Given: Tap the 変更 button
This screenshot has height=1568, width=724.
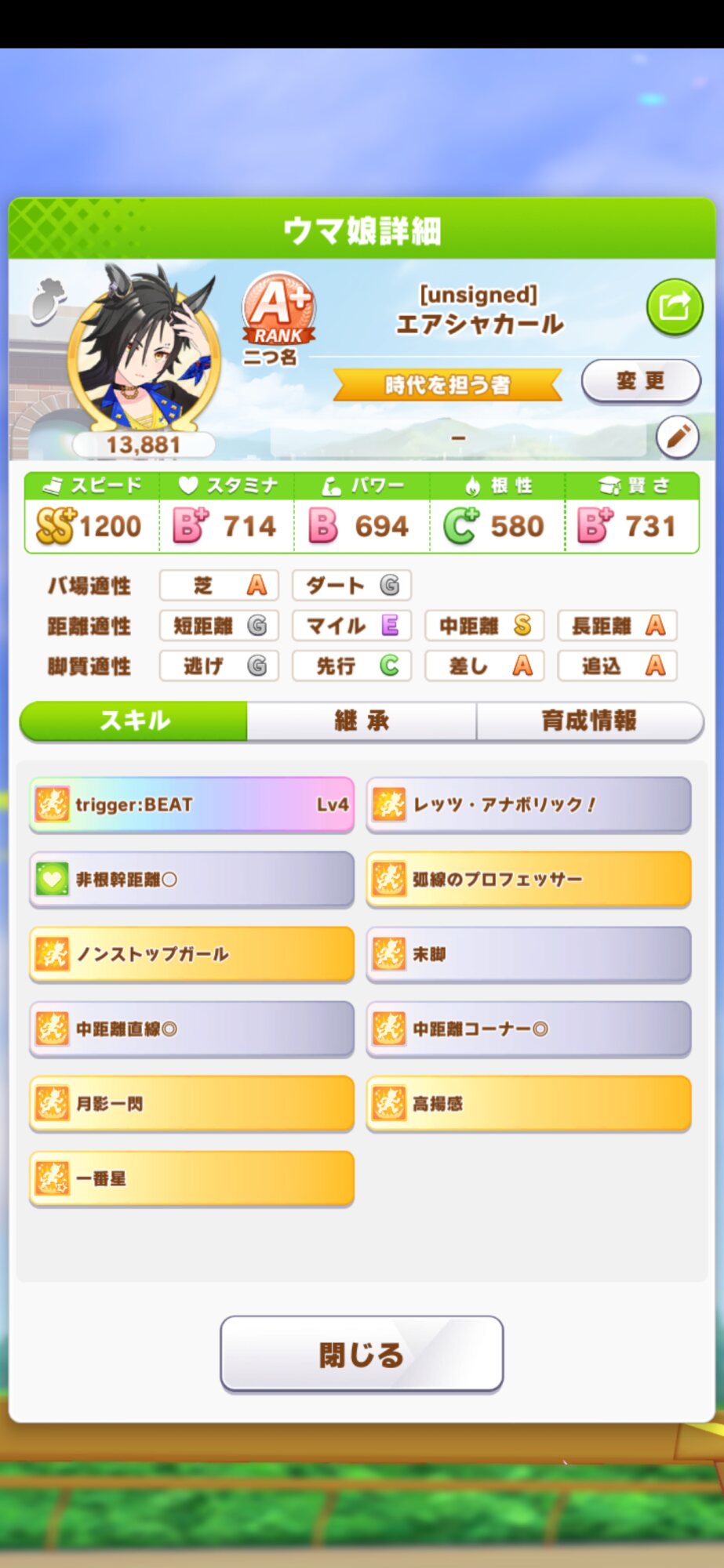Looking at the screenshot, I should click(x=640, y=381).
